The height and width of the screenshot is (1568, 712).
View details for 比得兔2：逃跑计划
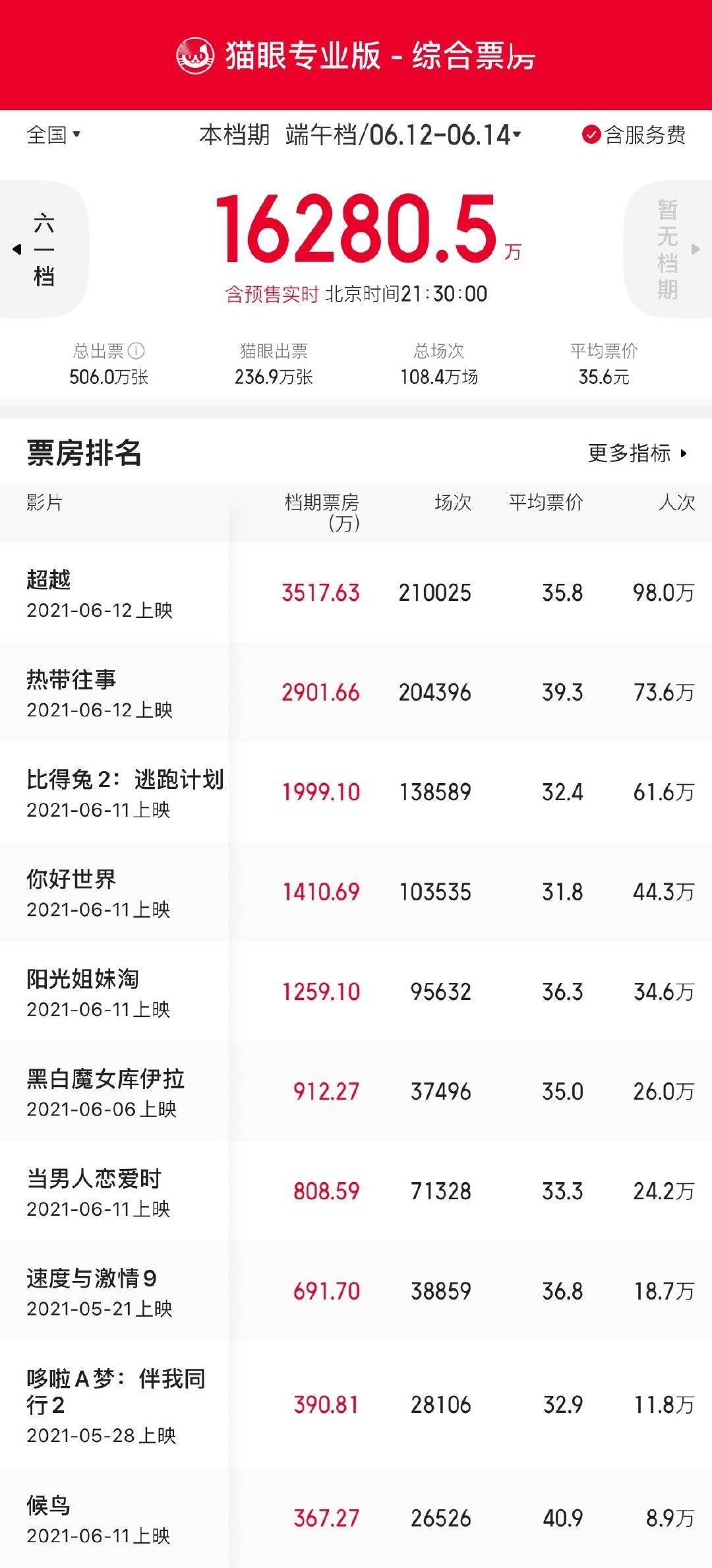click(356, 792)
